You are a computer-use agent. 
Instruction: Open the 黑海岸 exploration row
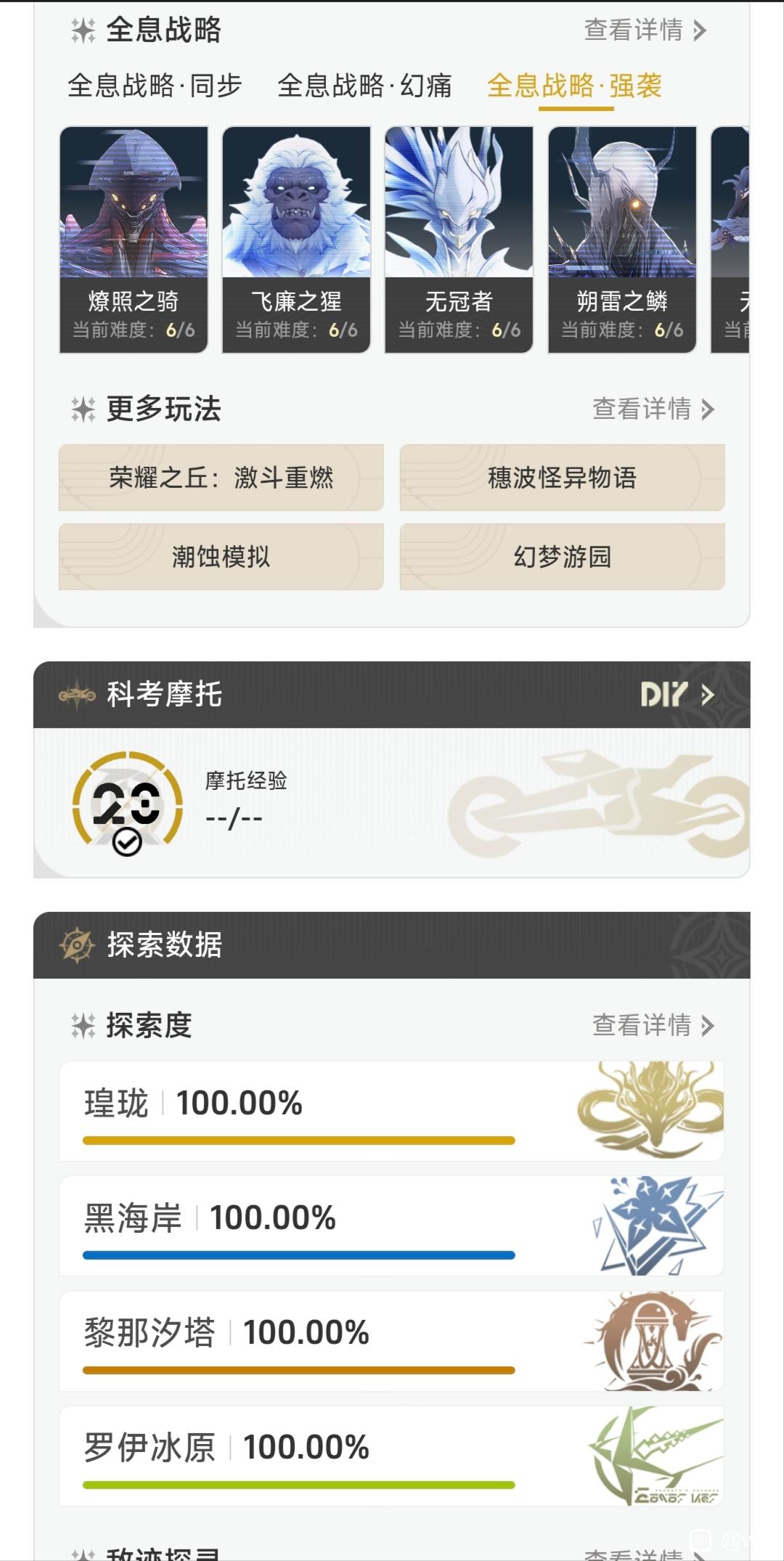pyautogui.click(x=392, y=1226)
